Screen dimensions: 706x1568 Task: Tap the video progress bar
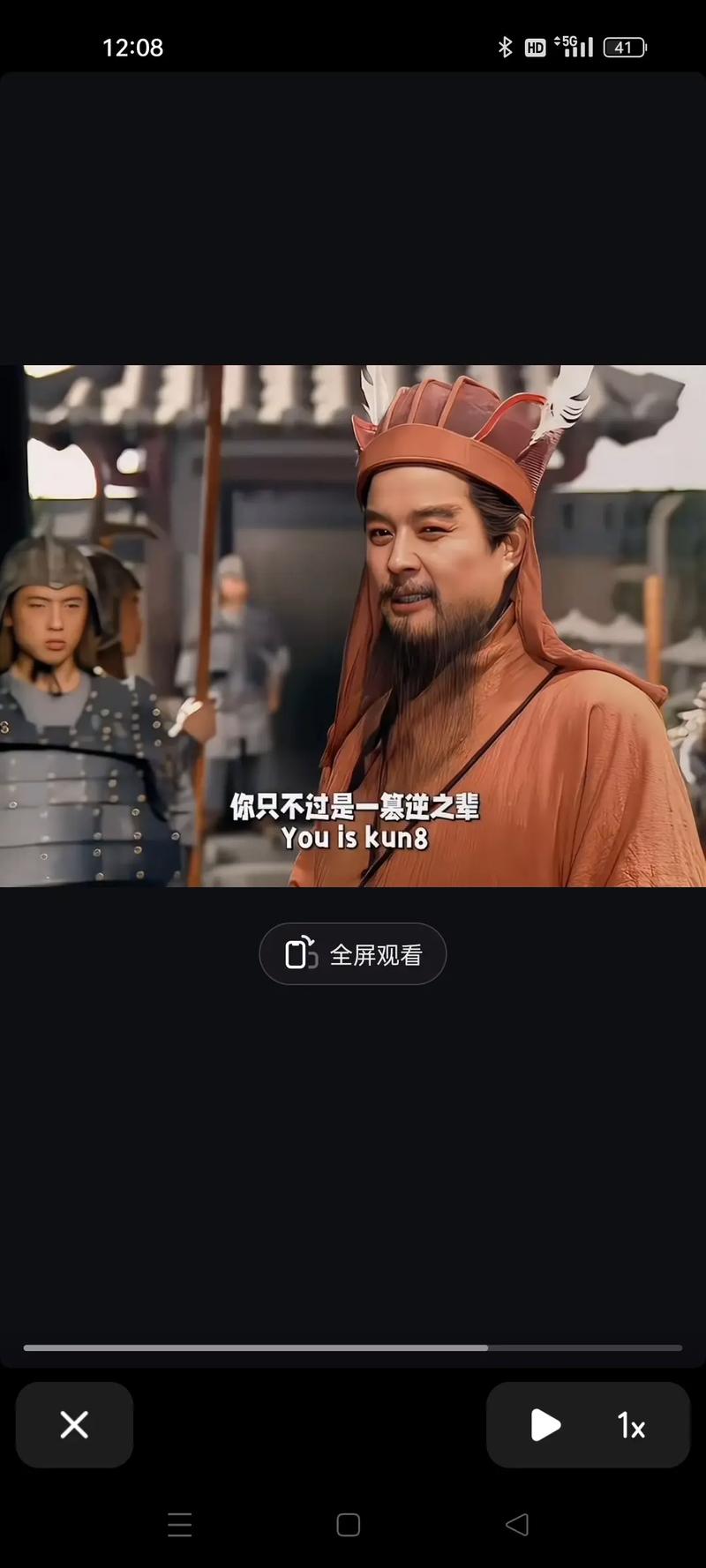click(352, 1348)
